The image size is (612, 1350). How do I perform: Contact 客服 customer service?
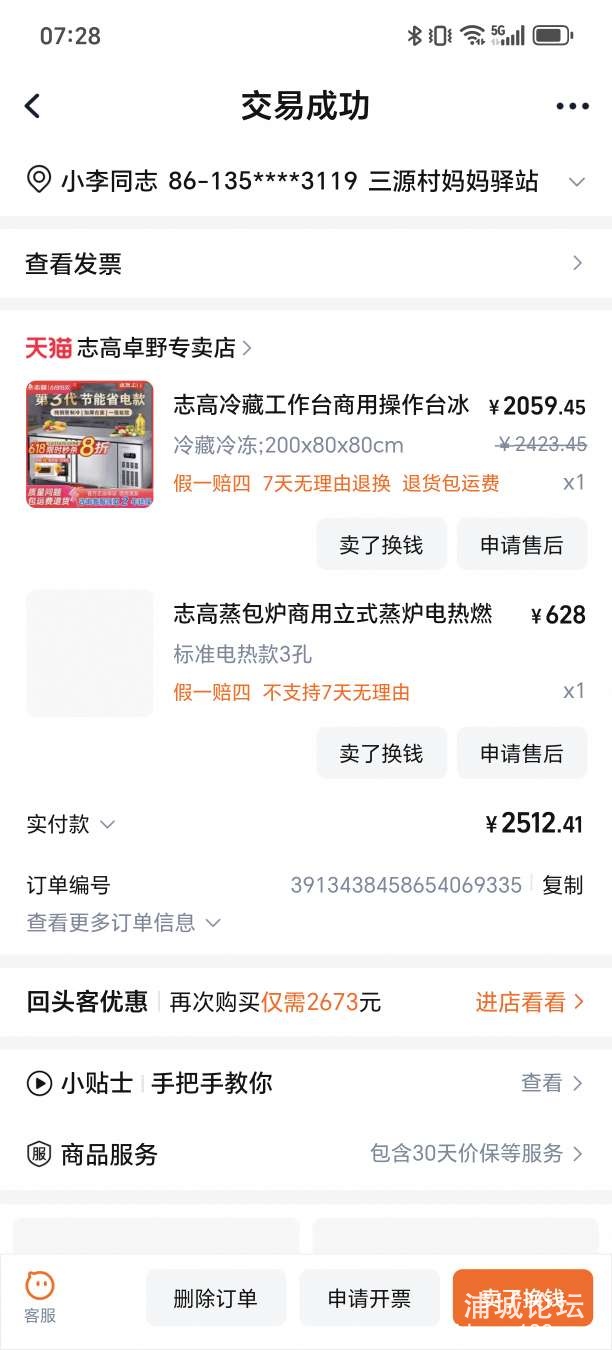(x=40, y=1297)
